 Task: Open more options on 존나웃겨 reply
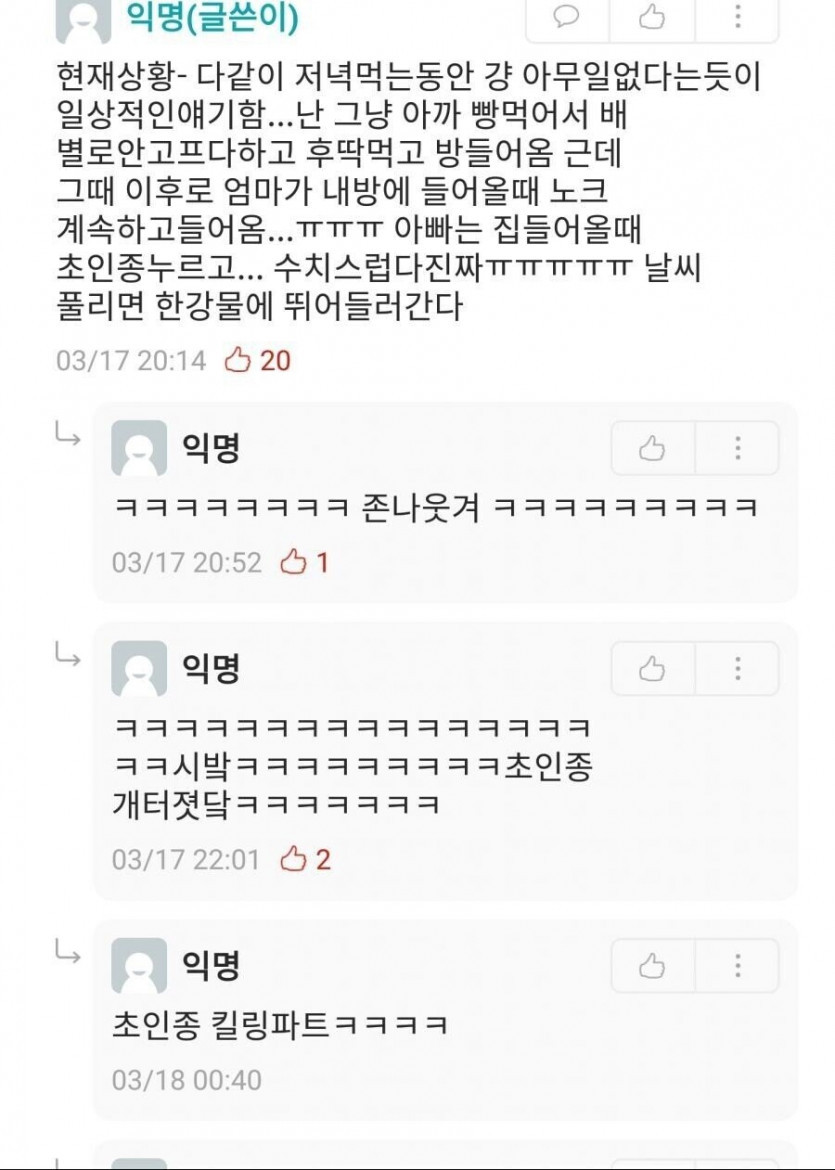pyautogui.click(x=737, y=448)
